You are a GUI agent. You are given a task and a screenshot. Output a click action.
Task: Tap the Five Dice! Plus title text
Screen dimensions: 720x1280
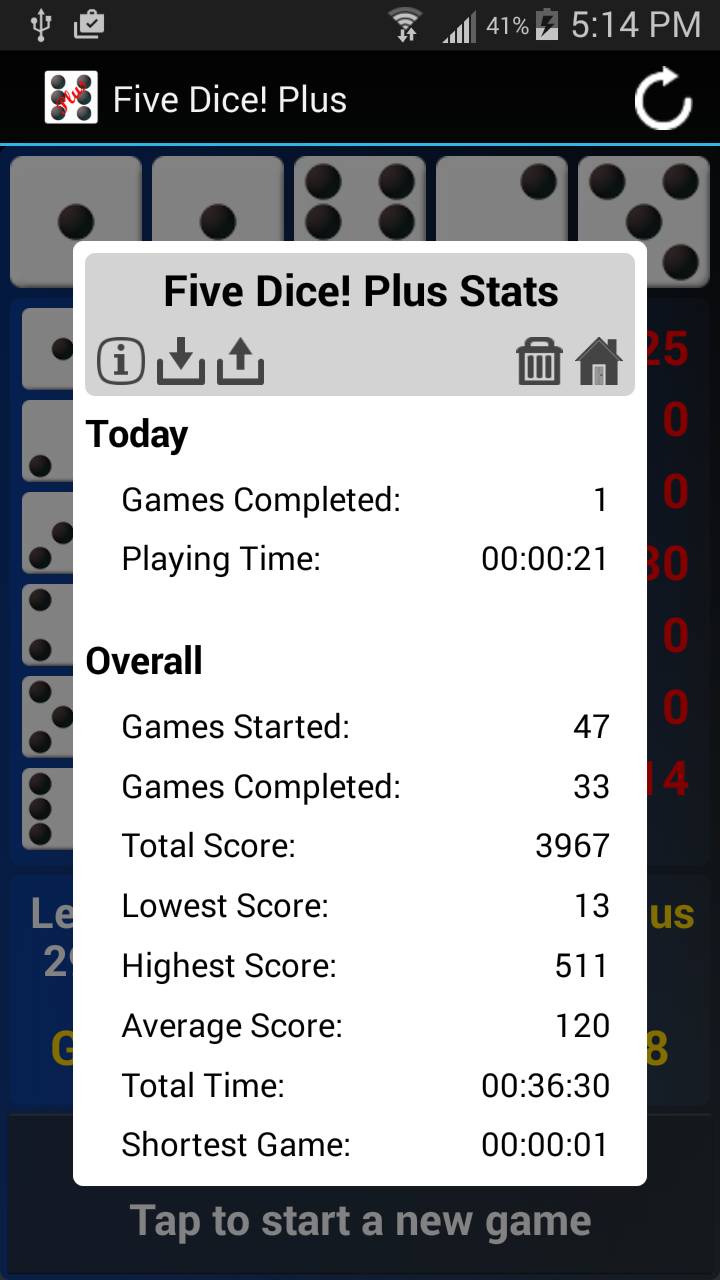tap(229, 98)
